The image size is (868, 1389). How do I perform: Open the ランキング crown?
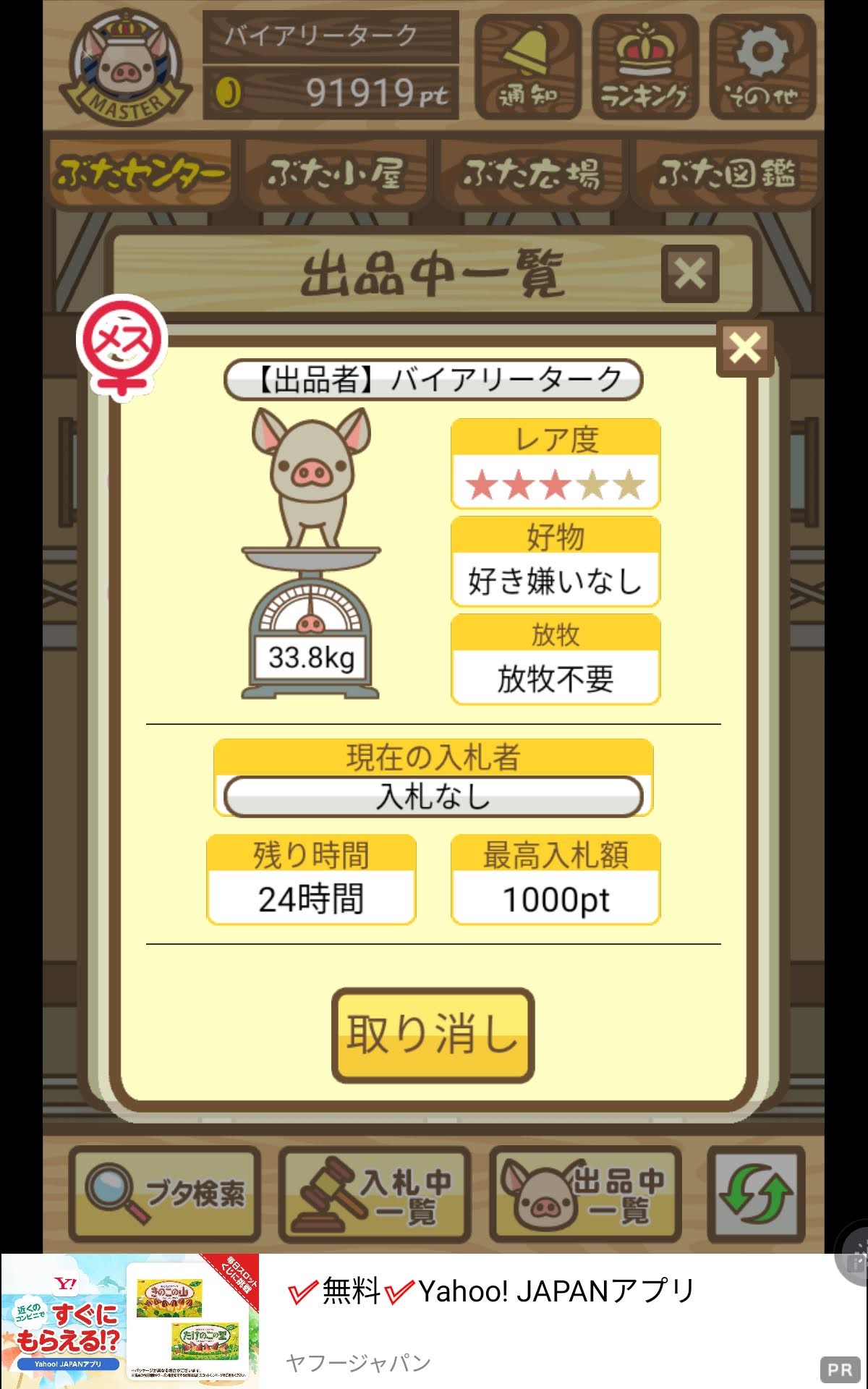[644, 67]
